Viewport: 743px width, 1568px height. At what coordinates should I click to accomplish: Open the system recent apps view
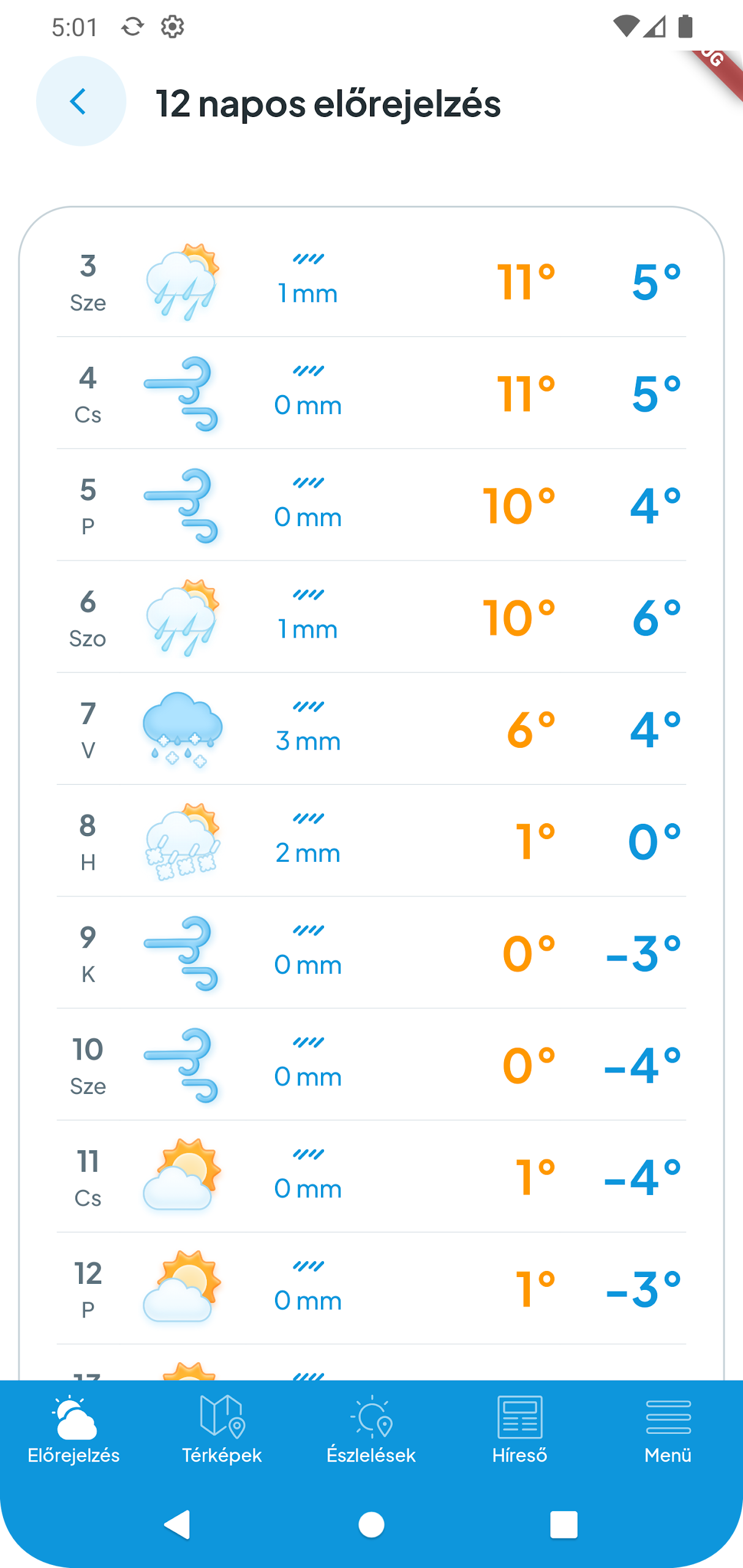pos(564,1525)
